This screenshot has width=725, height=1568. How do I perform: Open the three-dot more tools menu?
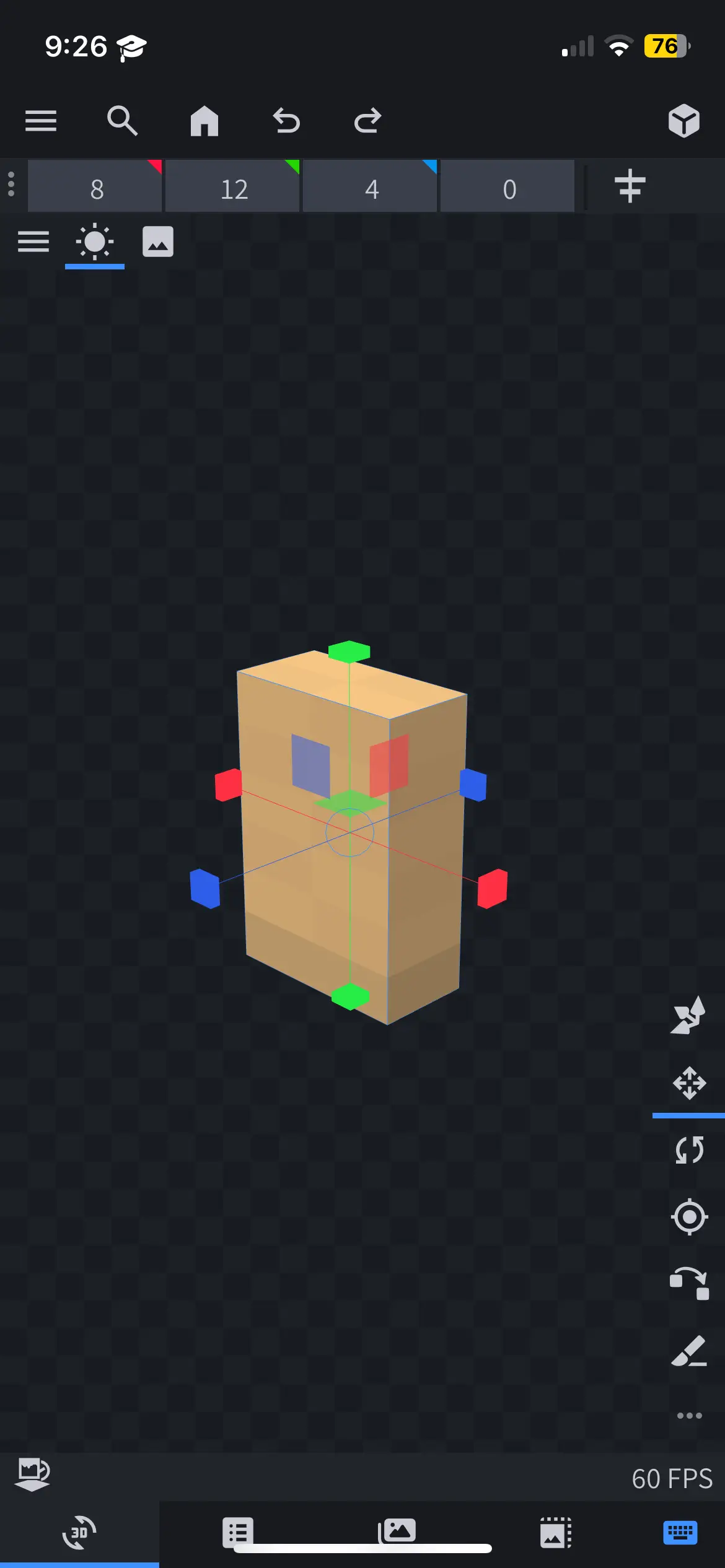pyautogui.click(x=689, y=1416)
